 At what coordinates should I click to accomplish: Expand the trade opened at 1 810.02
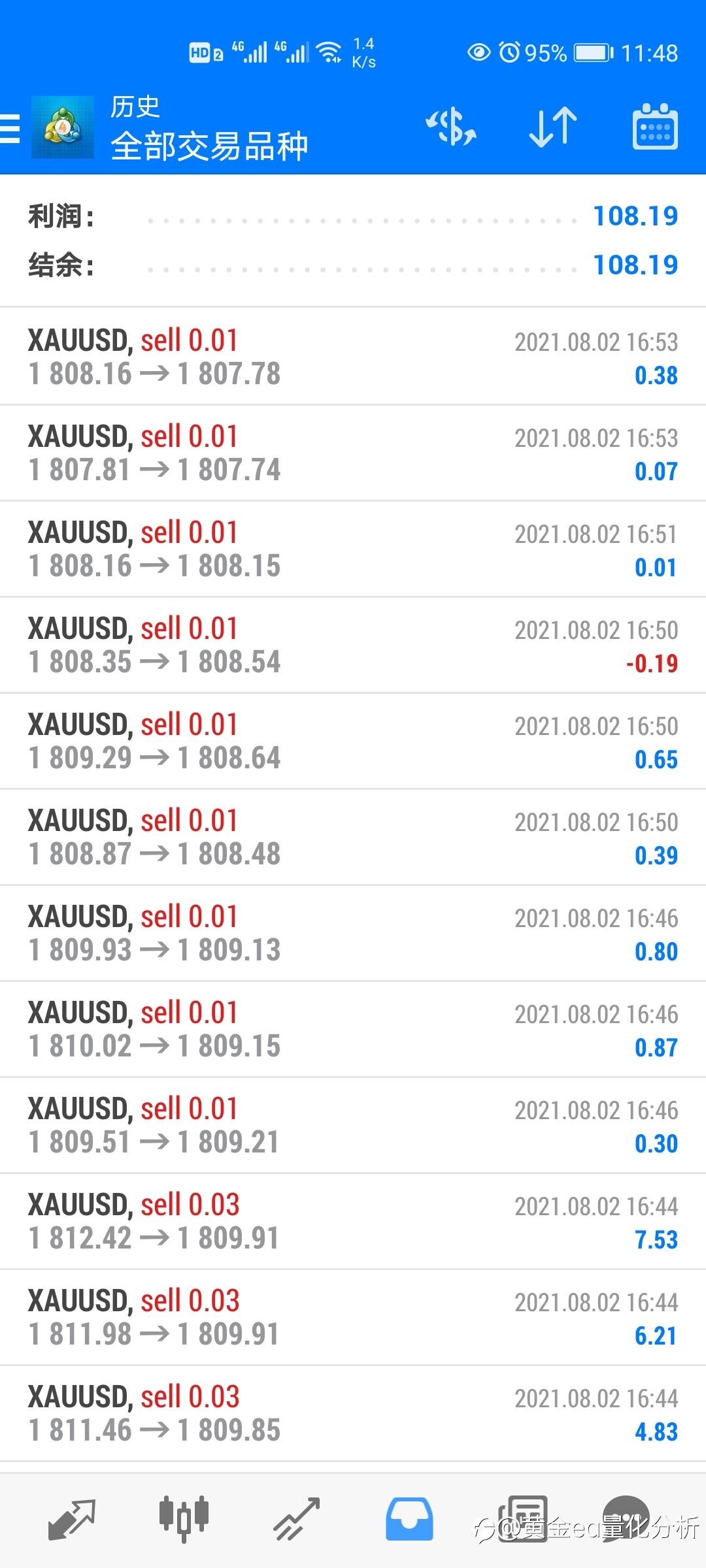[353, 1029]
